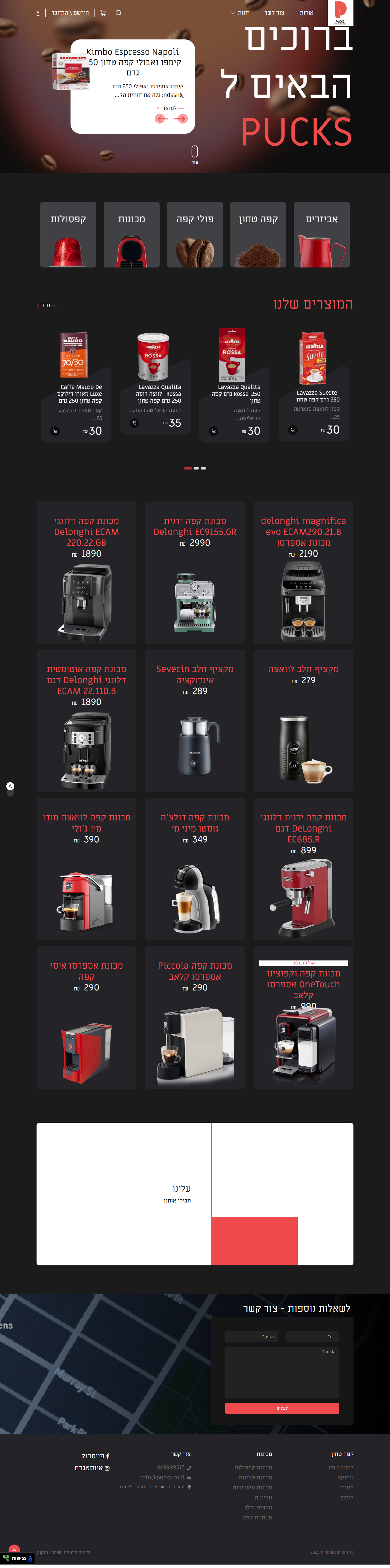Viewport: 390px width, 1568px height.
Task: View the Delonghi EC9155.GR machine card
Action: tap(195, 572)
